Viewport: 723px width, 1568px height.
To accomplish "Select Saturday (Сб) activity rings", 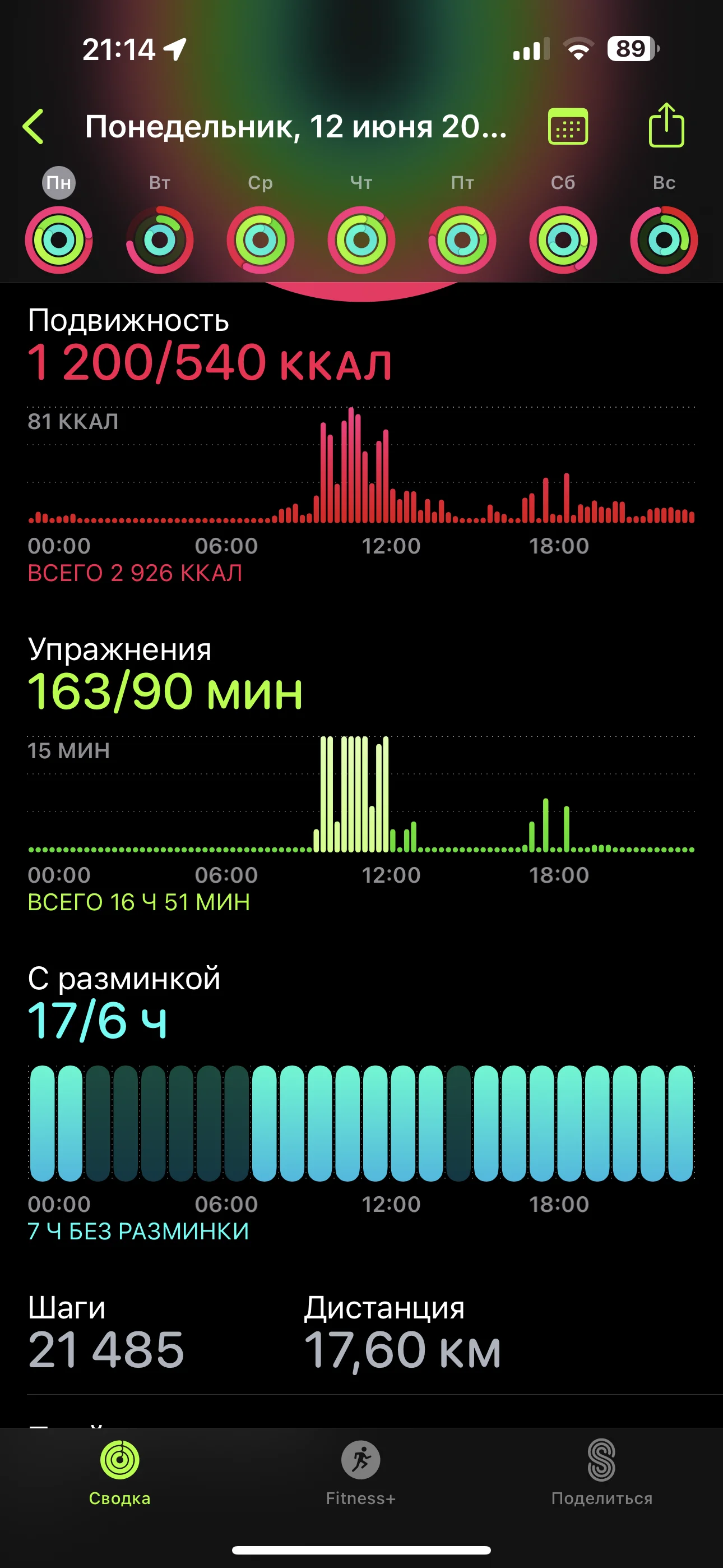I will coord(563,239).
